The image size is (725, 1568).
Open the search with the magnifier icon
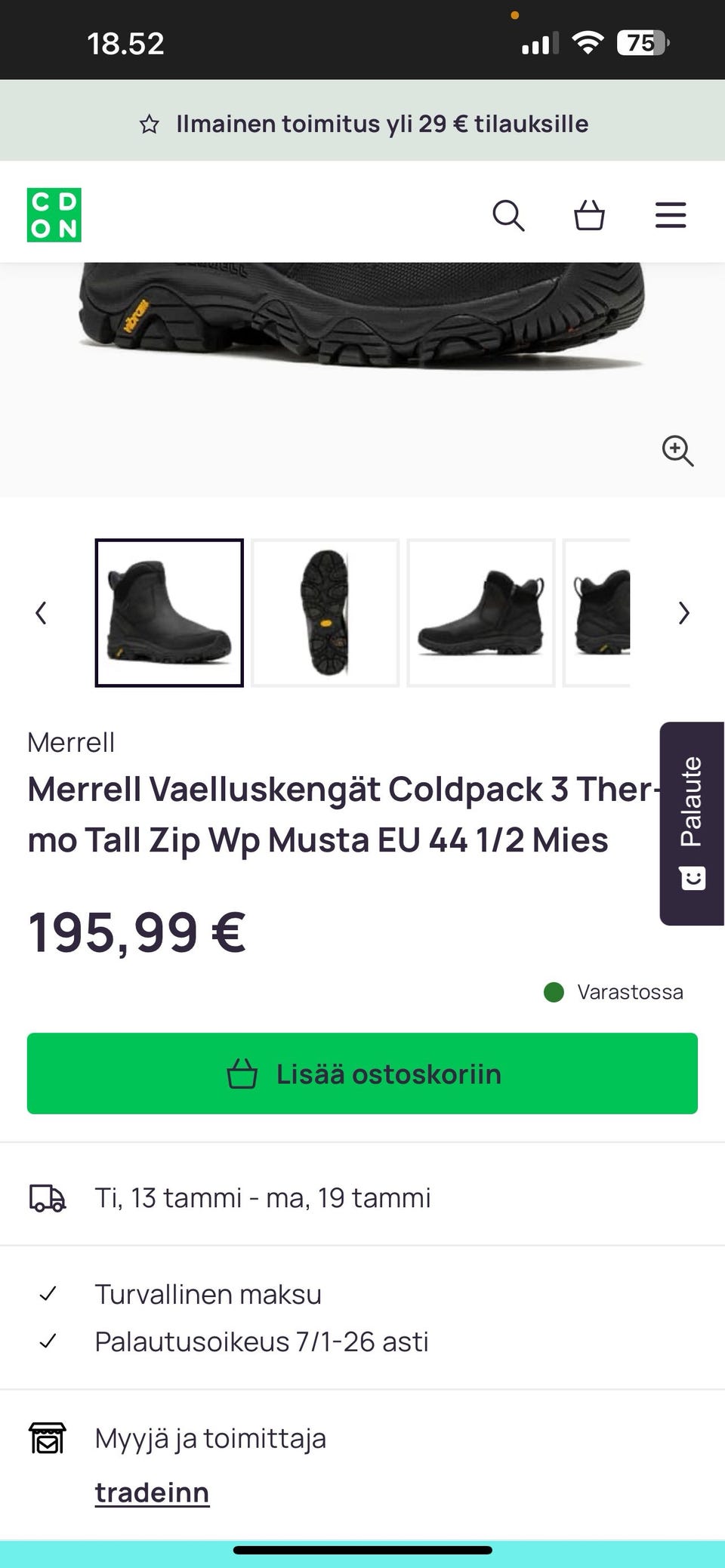tap(509, 216)
